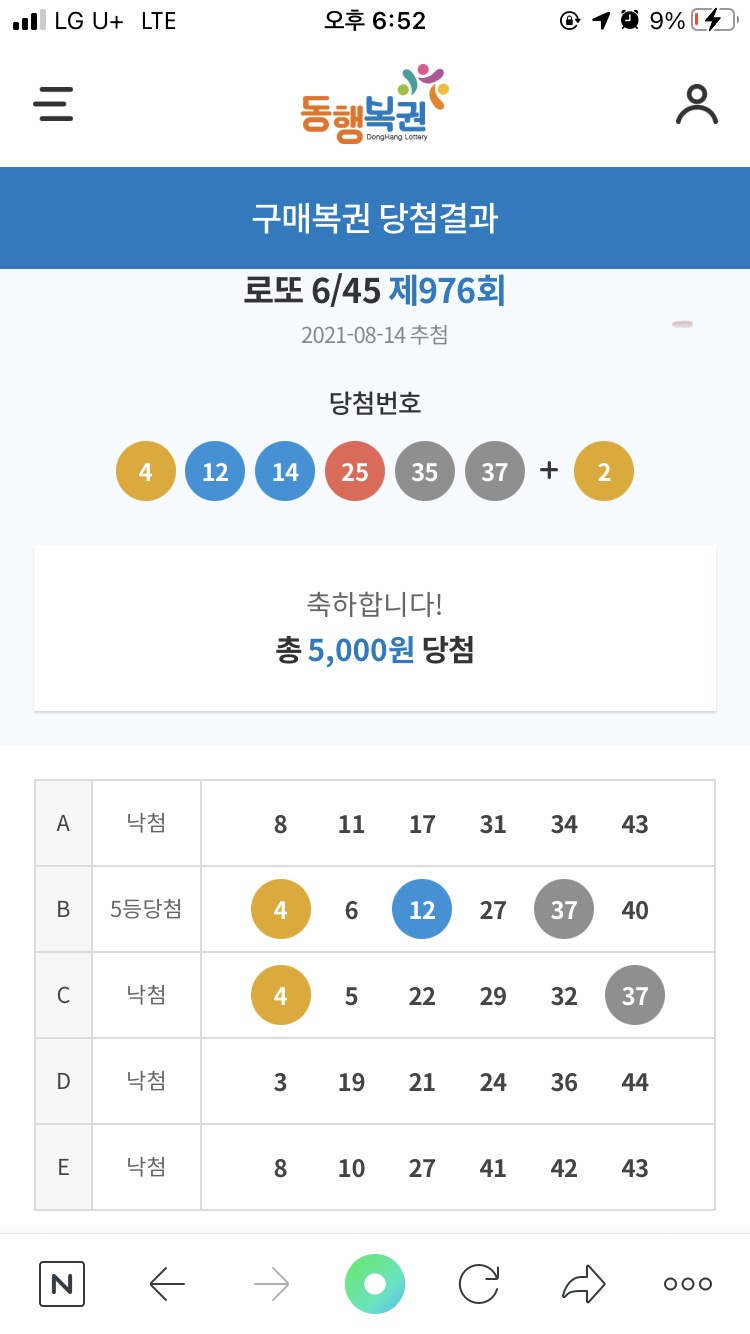Open the Naver N button
This screenshot has width=750, height=1334.
pyautogui.click(x=62, y=1284)
